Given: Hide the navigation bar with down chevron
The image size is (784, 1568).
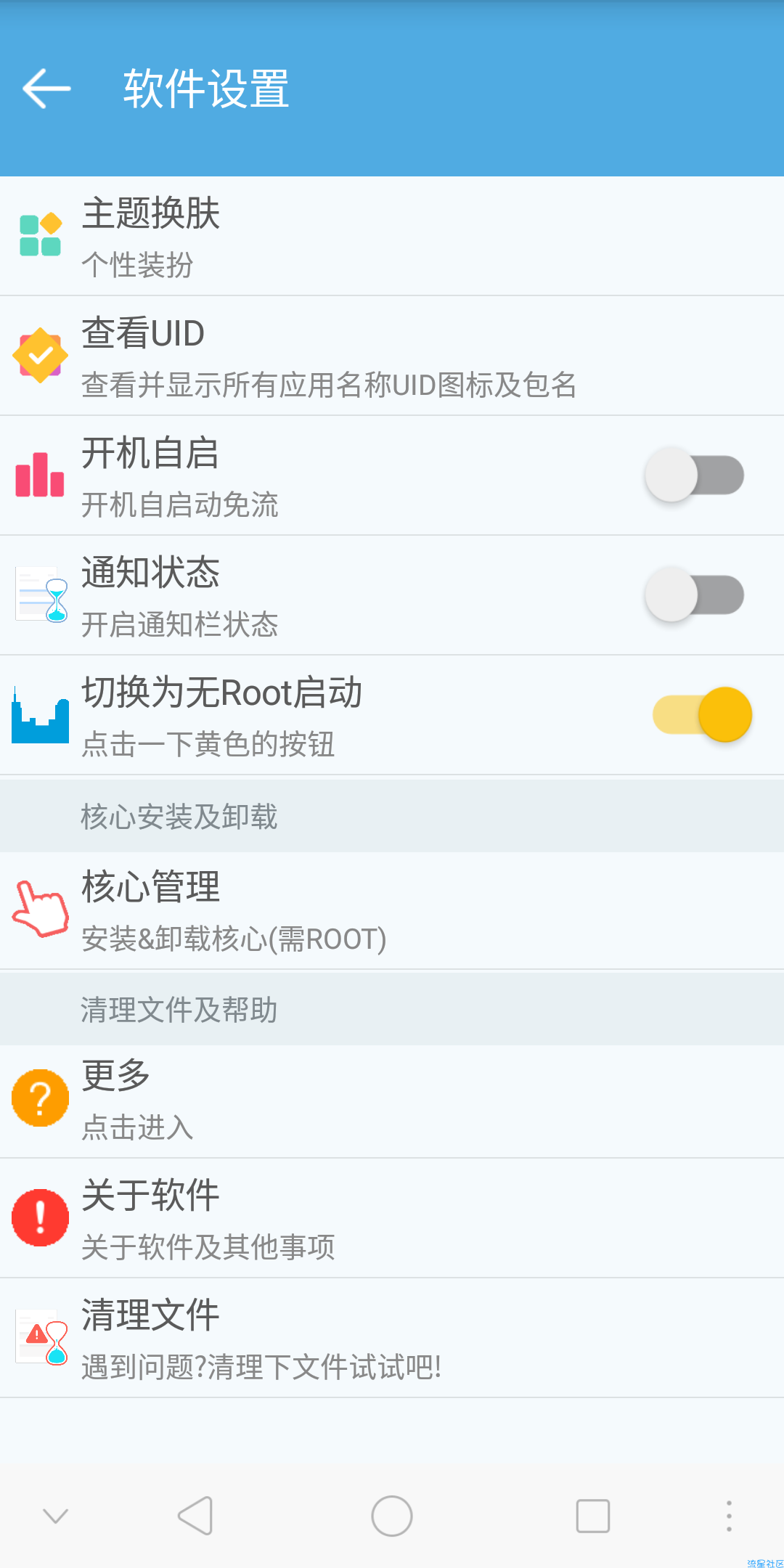Looking at the screenshot, I should (x=55, y=1516).
